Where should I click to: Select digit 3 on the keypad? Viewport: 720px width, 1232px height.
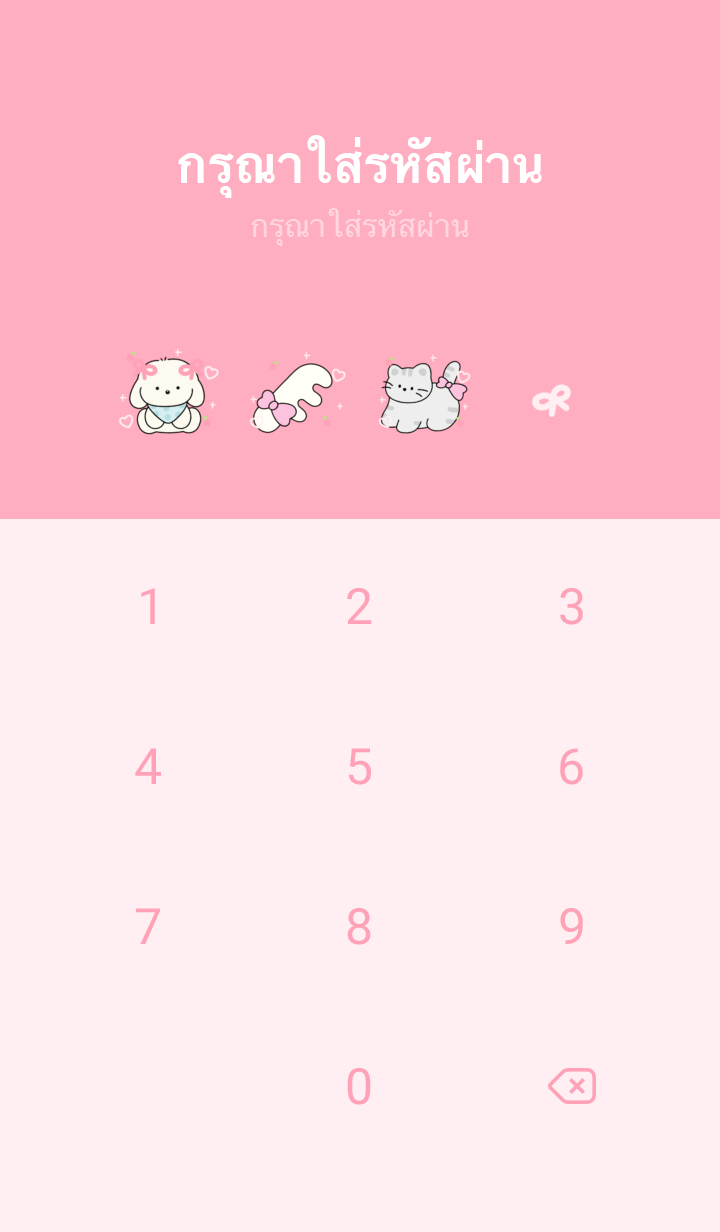[571, 607]
